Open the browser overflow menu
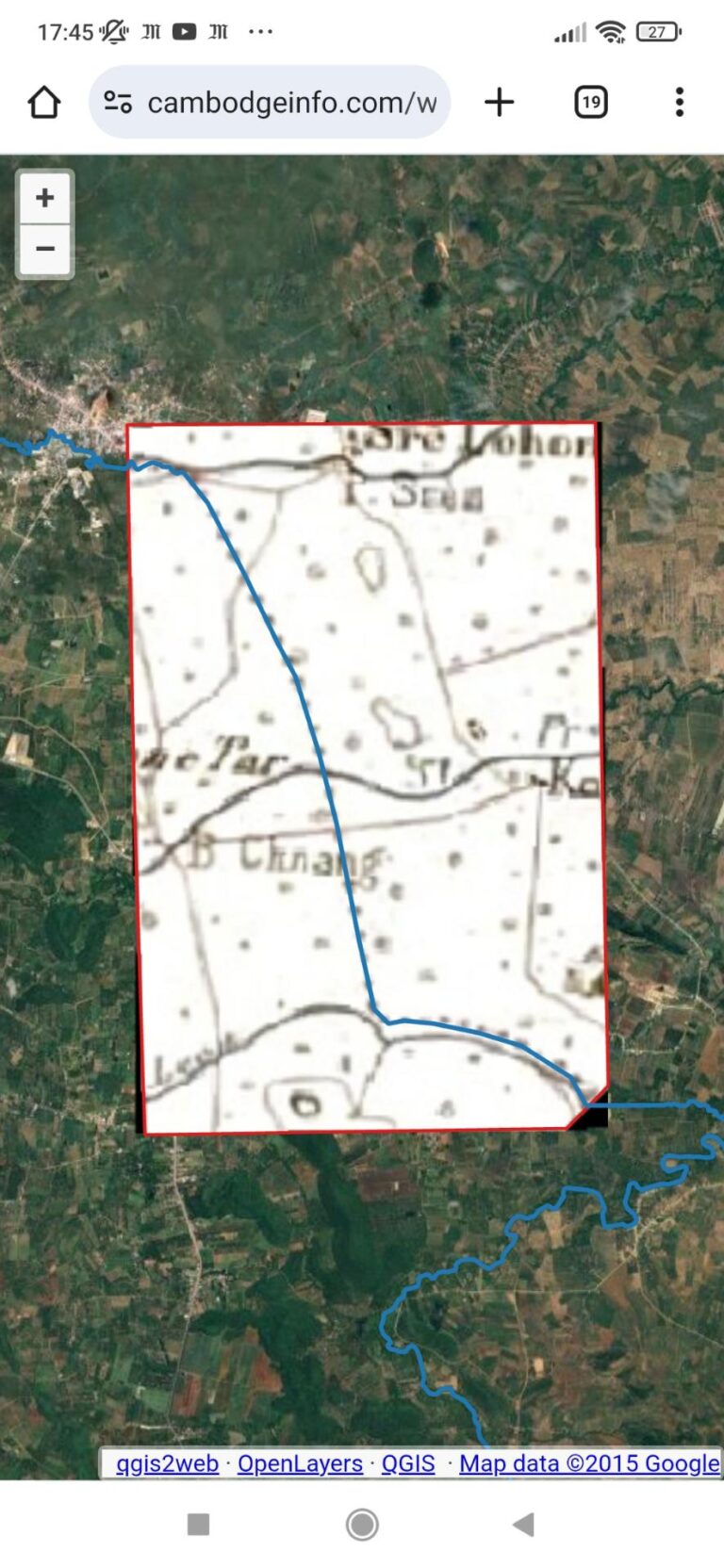Screen dimensions: 724x1568 tap(679, 102)
